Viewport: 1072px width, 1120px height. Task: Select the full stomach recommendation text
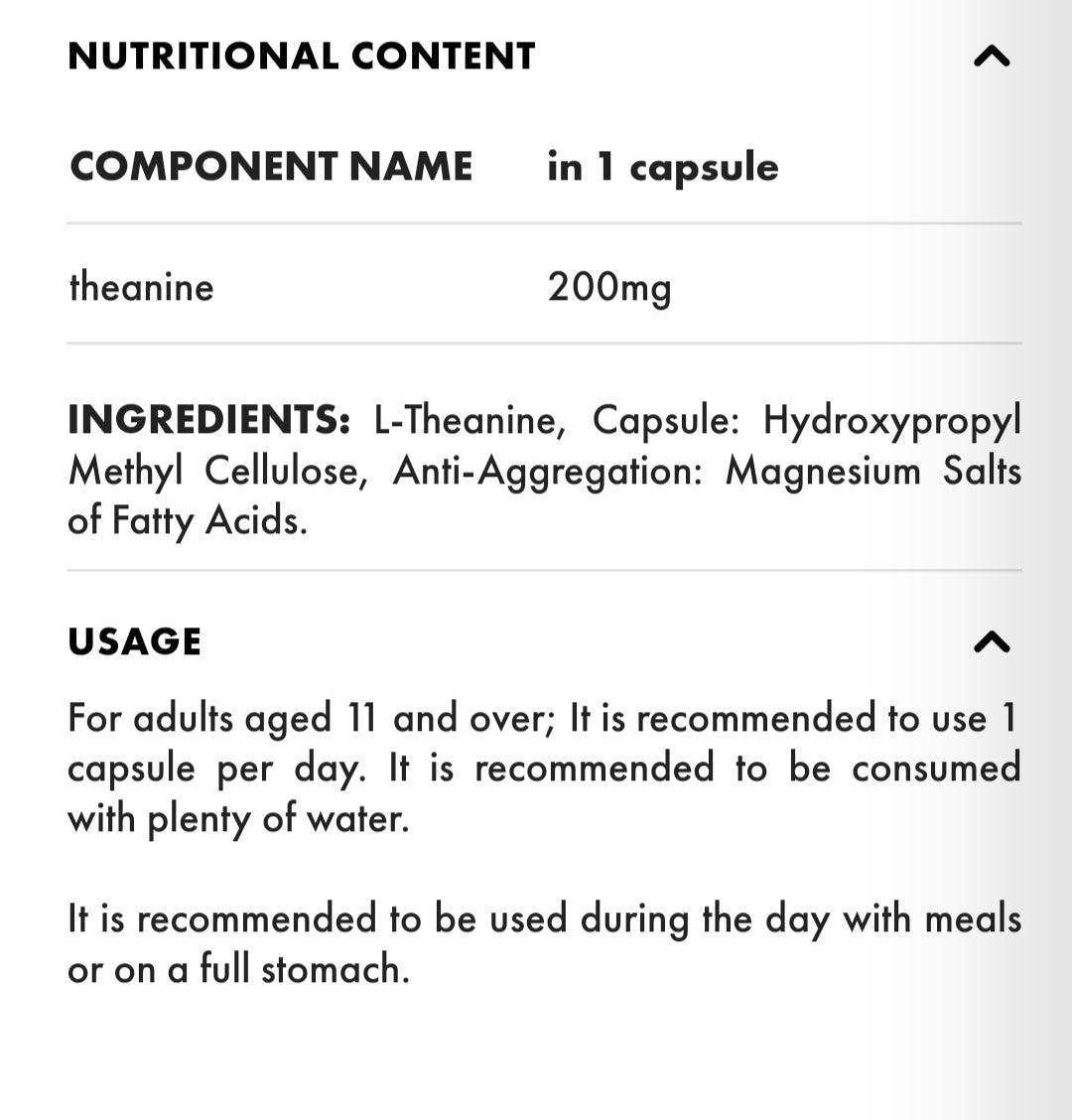coord(542,941)
